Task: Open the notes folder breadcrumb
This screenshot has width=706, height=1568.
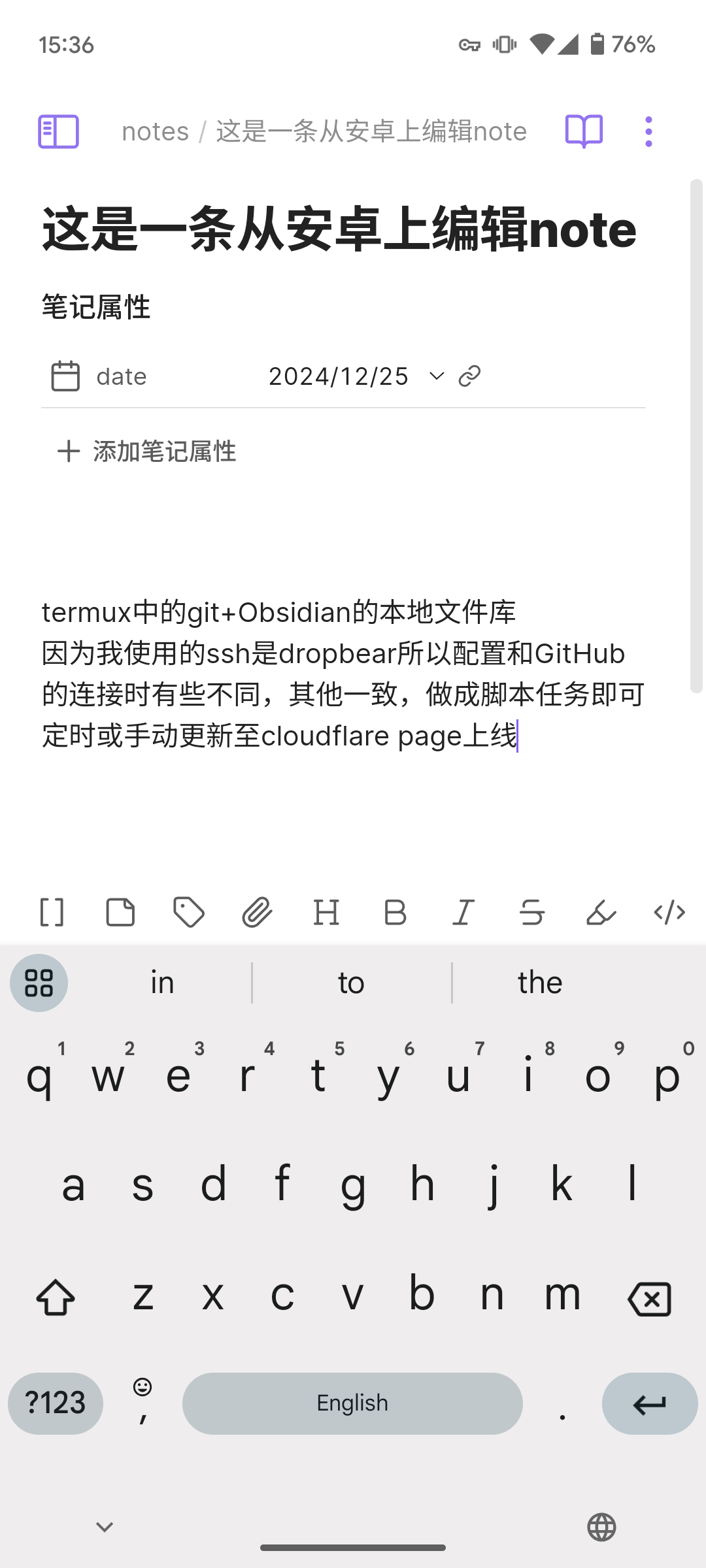Action: click(x=155, y=131)
